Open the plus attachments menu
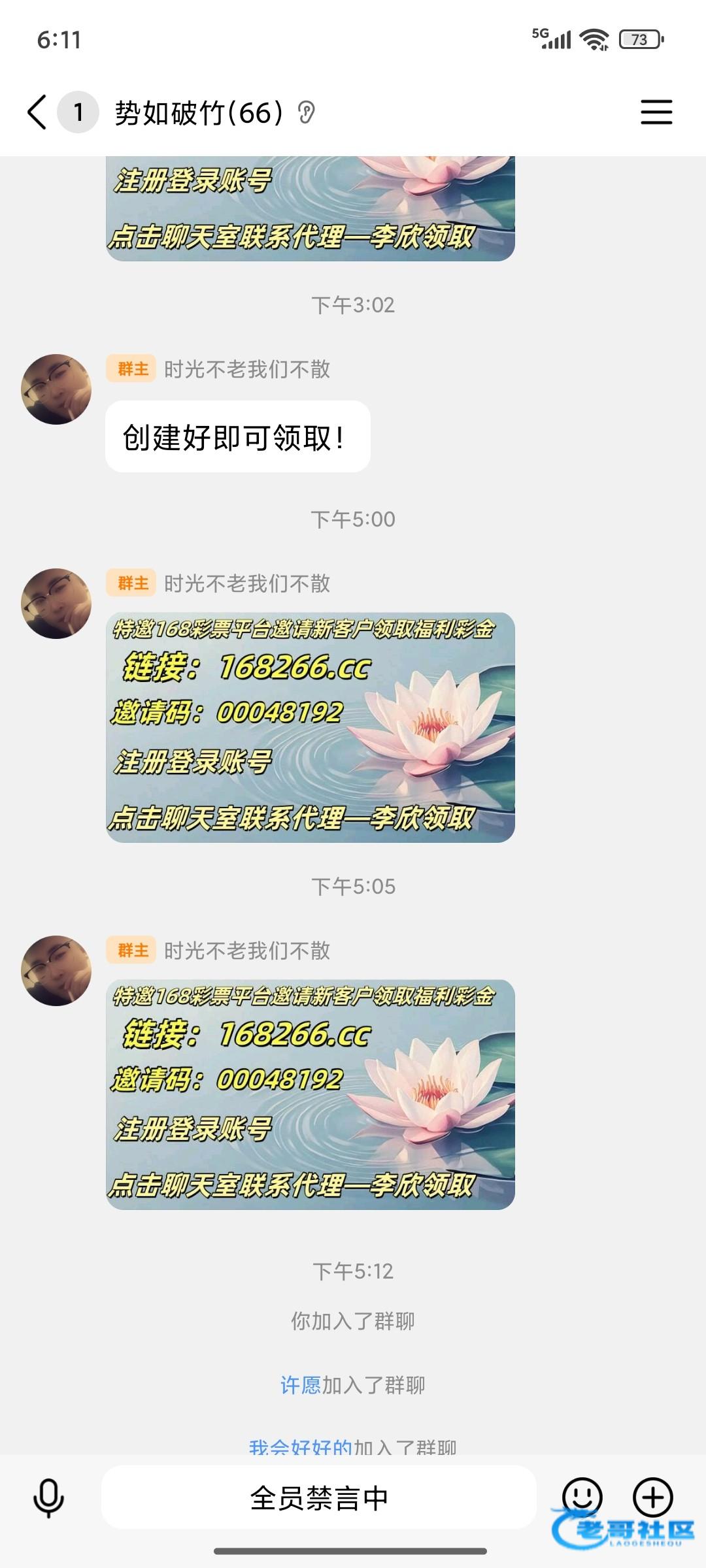The height and width of the screenshot is (1568, 706). pyautogui.click(x=652, y=1496)
